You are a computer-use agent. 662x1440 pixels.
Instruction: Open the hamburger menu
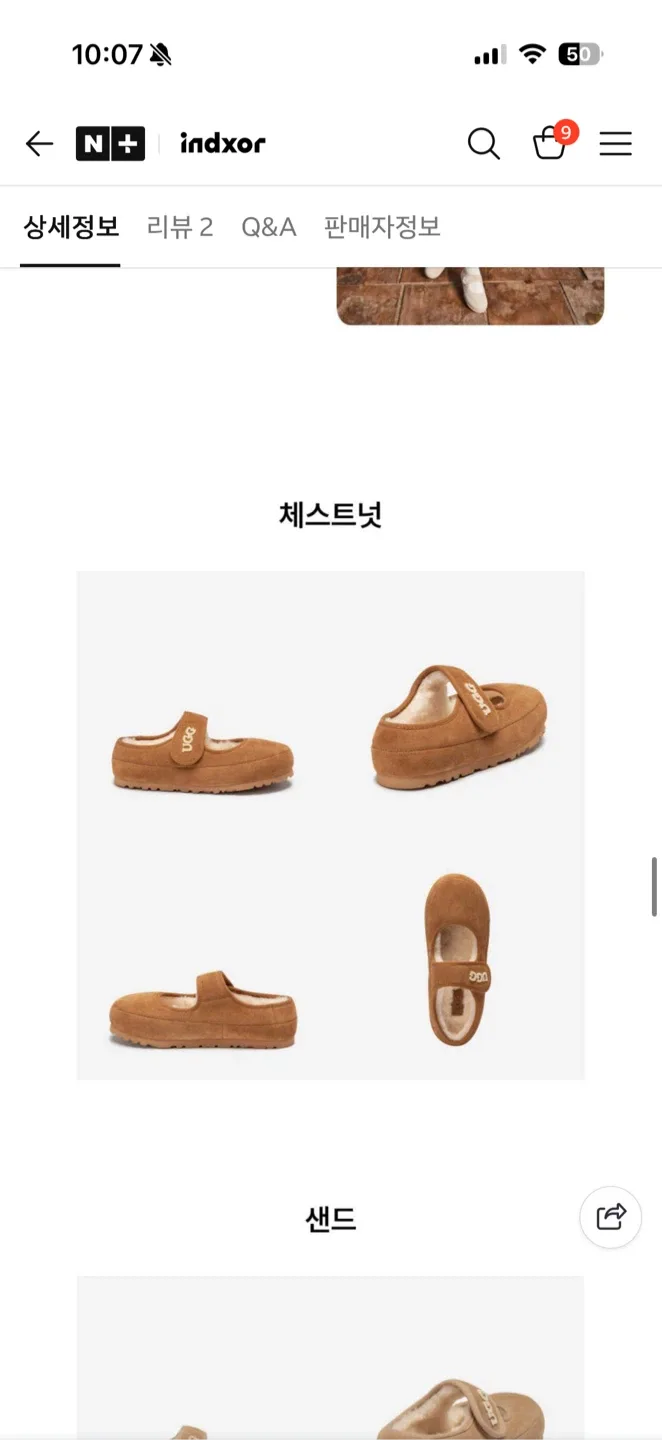pos(615,144)
